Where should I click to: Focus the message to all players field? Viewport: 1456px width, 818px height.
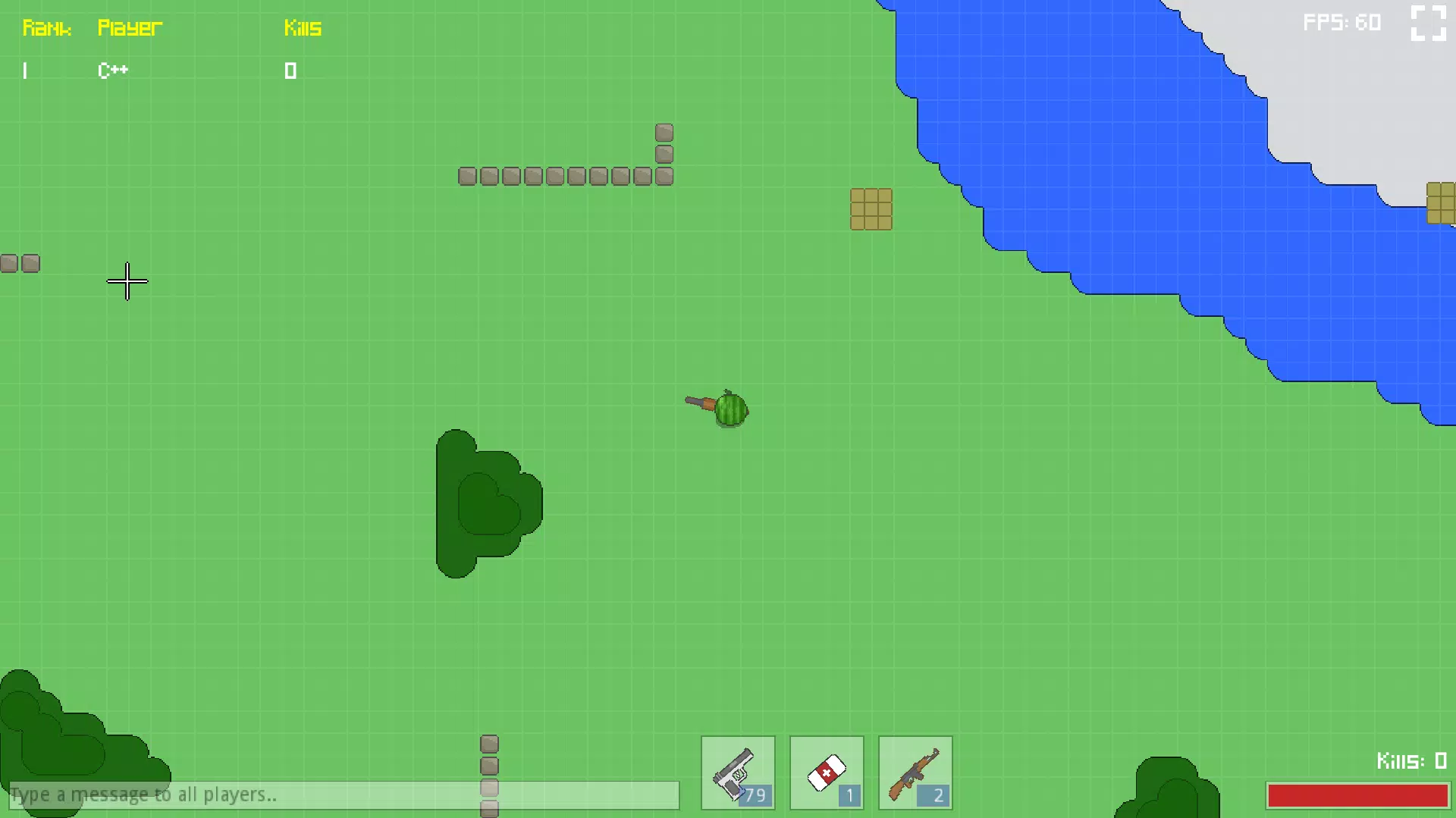tap(344, 794)
